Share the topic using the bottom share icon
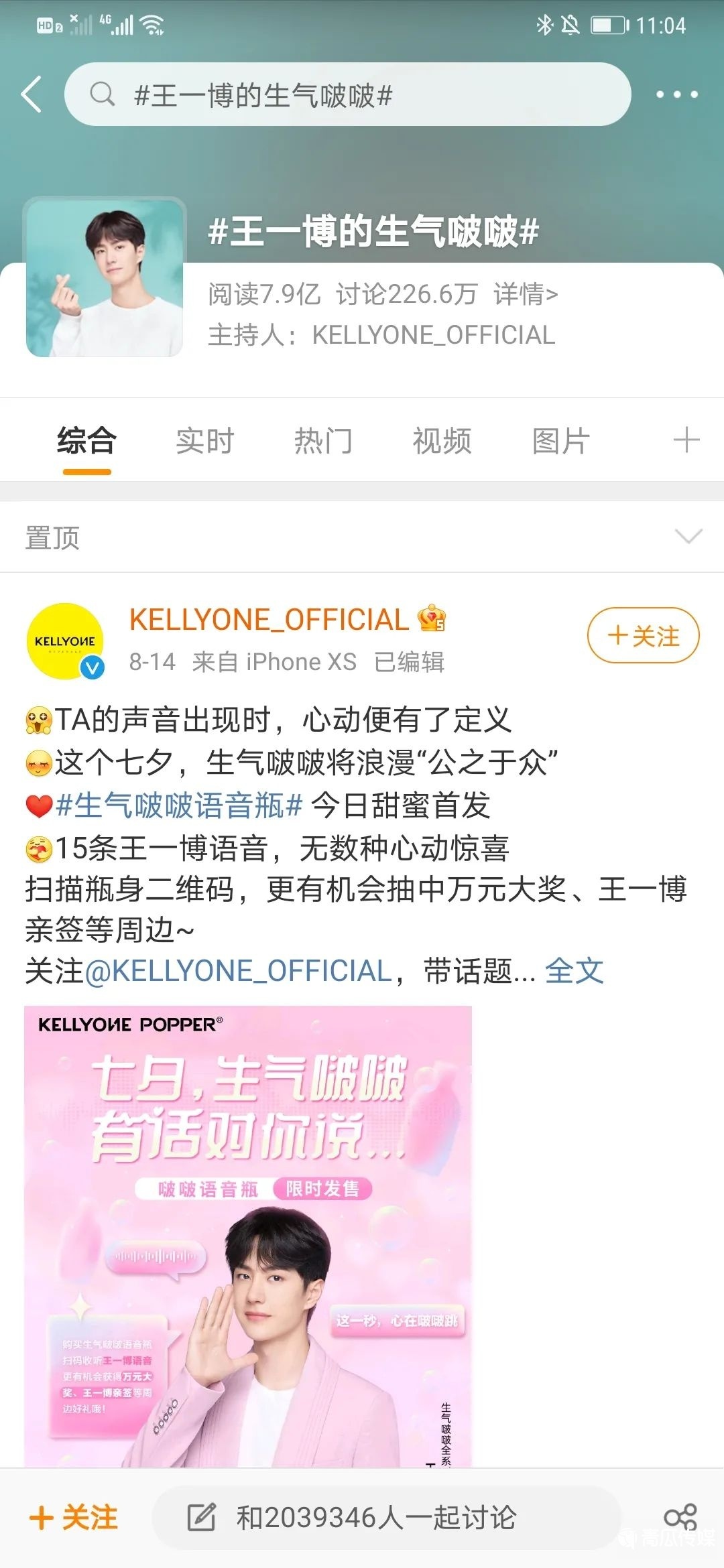 (x=680, y=1518)
